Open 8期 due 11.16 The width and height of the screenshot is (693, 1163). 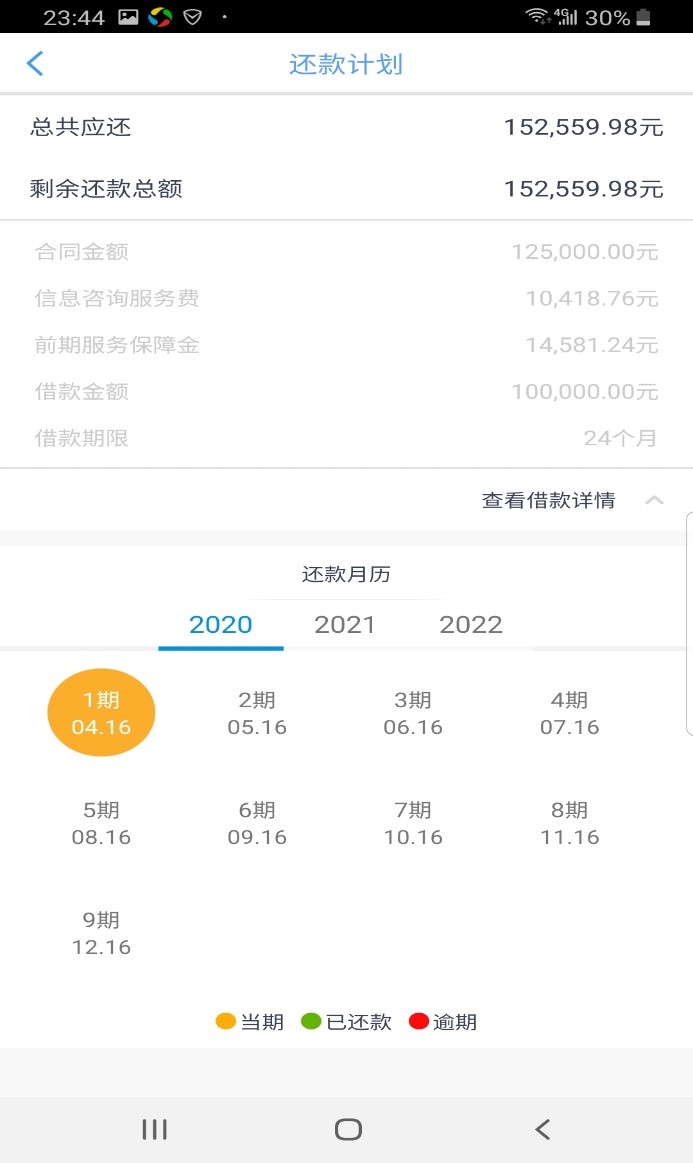pos(569,823)
